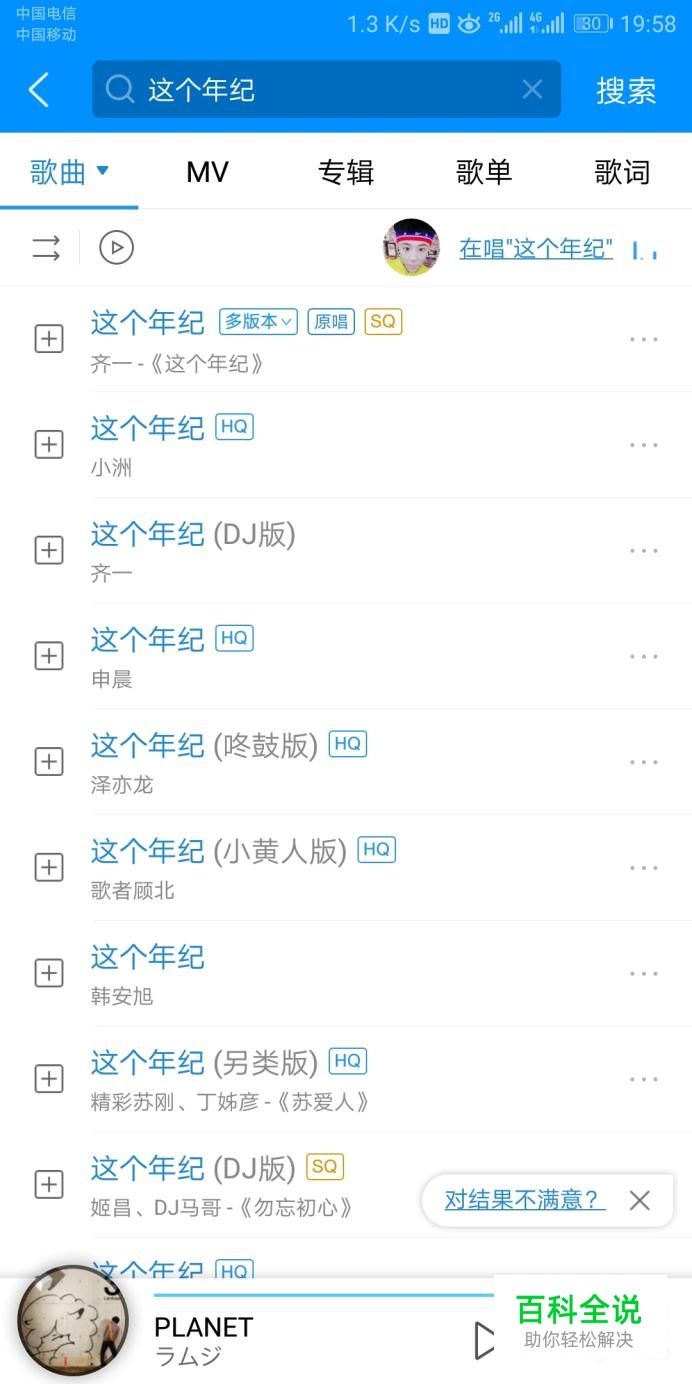
Task: Clear the search text with the X
Action: tap(532, 90)
